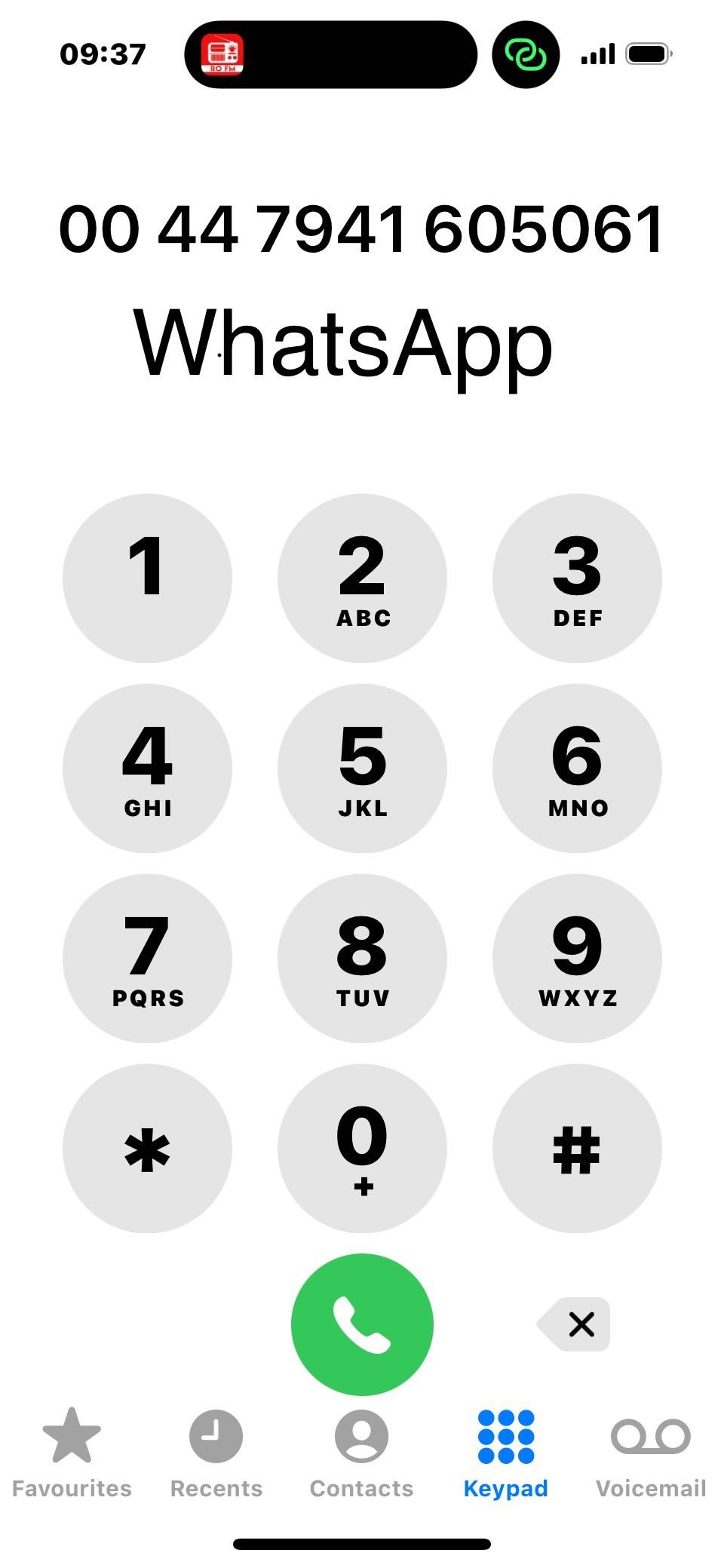Enter the asterisk star key

(x=147, y=1149)
